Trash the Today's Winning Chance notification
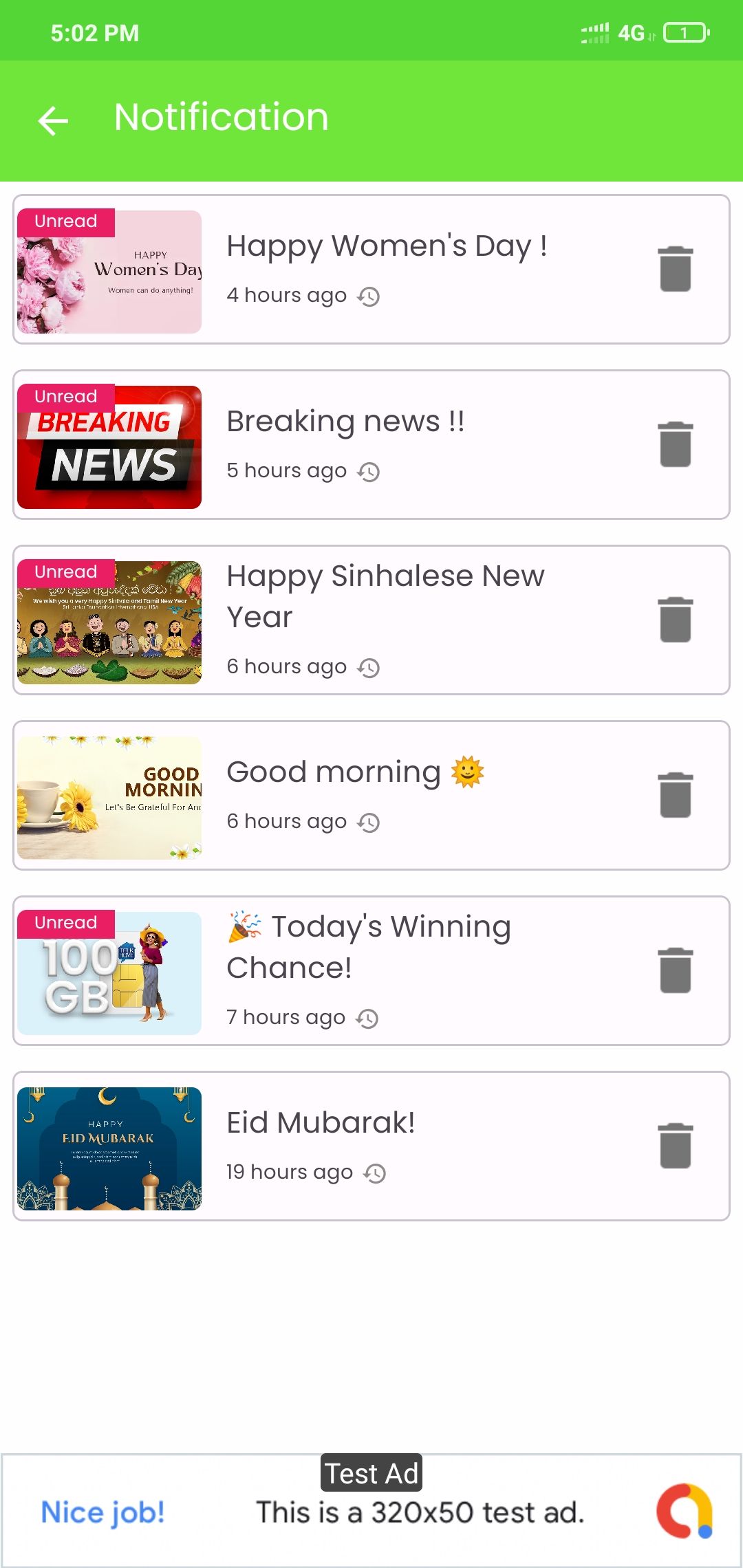Viewport: 743px width, 1568px height. click(675, 970)
